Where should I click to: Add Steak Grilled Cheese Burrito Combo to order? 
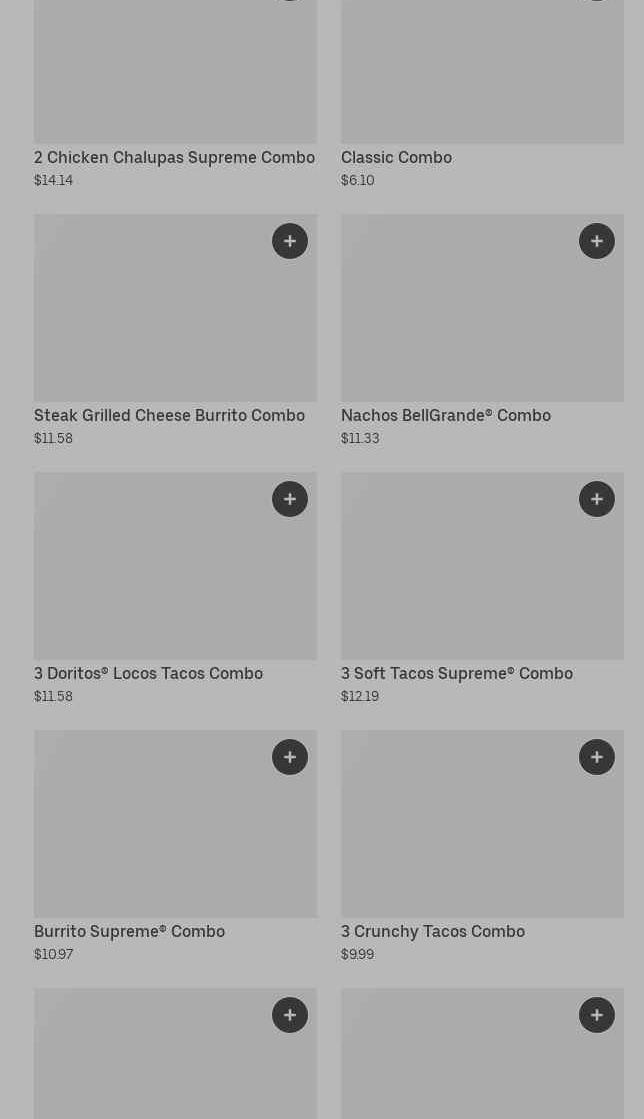click(290, 241)
